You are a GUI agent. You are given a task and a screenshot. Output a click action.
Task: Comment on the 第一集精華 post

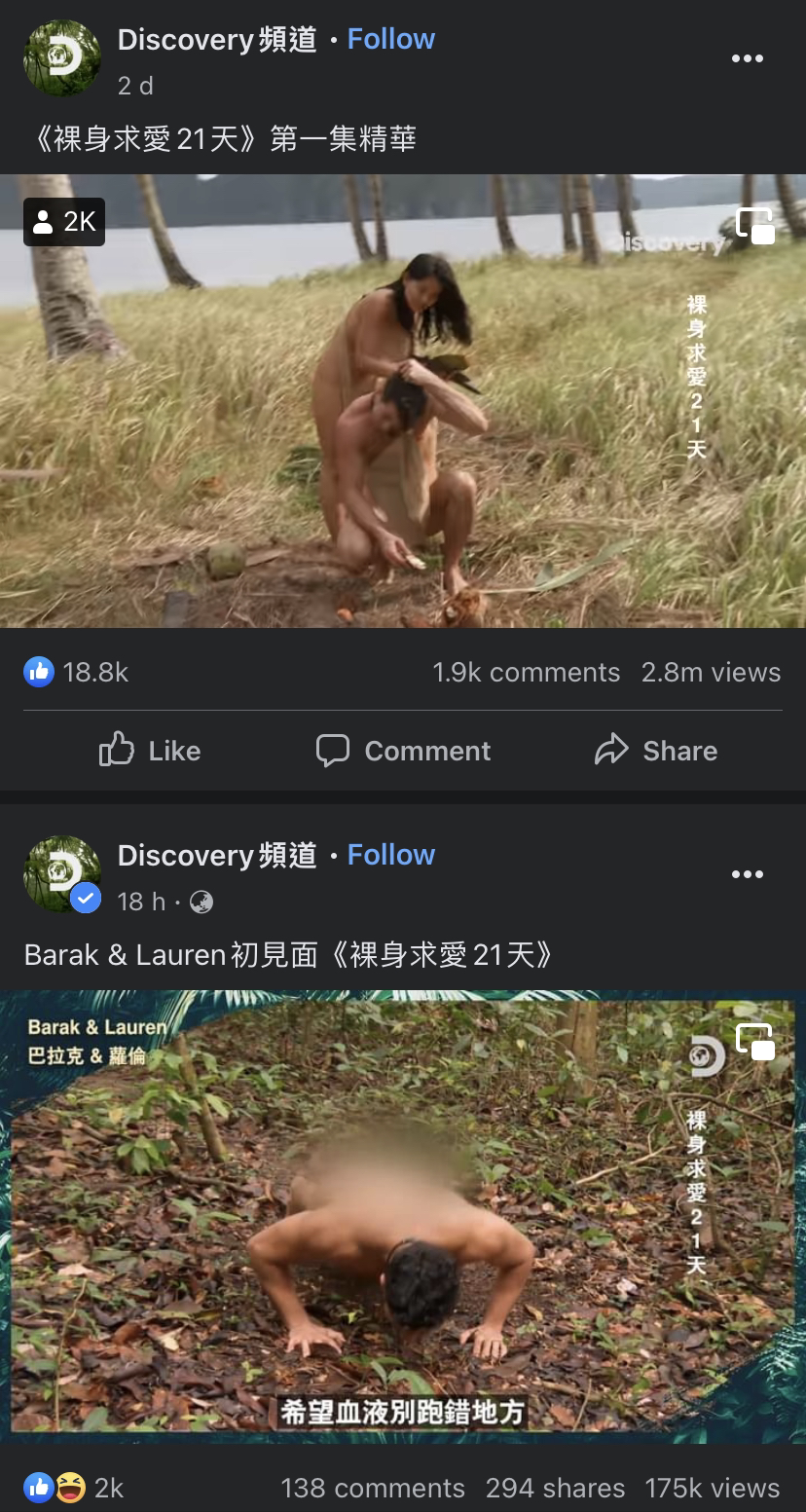click(x=403, y=751)
